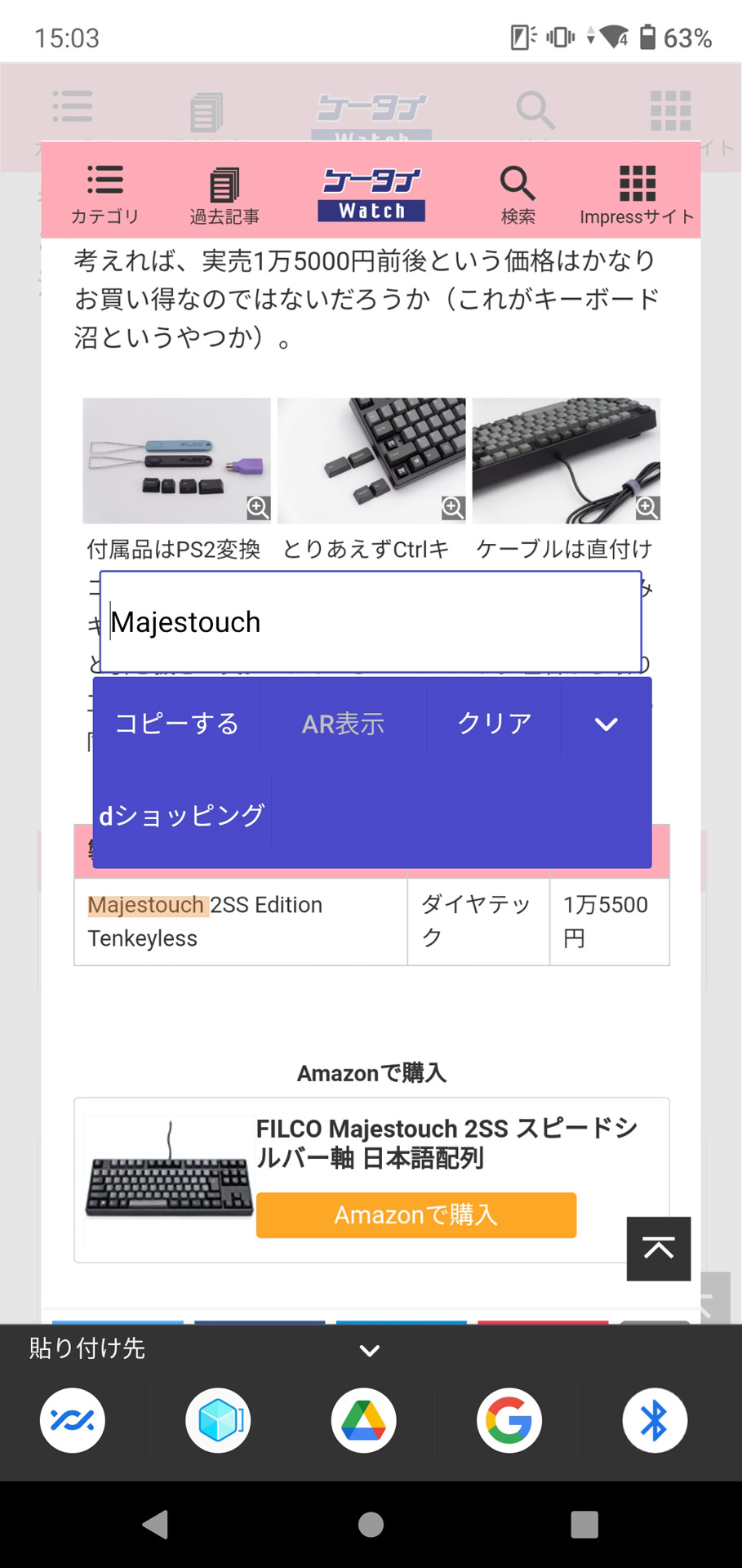Paste to Google app

pos(509,1420)
